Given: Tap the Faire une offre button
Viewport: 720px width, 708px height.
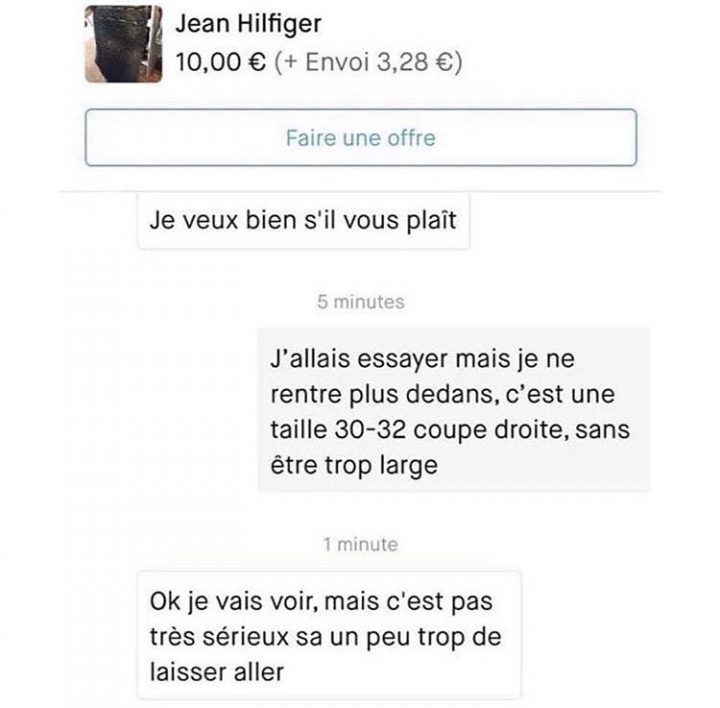Looking at the screenshot, I should coord(360,137).
